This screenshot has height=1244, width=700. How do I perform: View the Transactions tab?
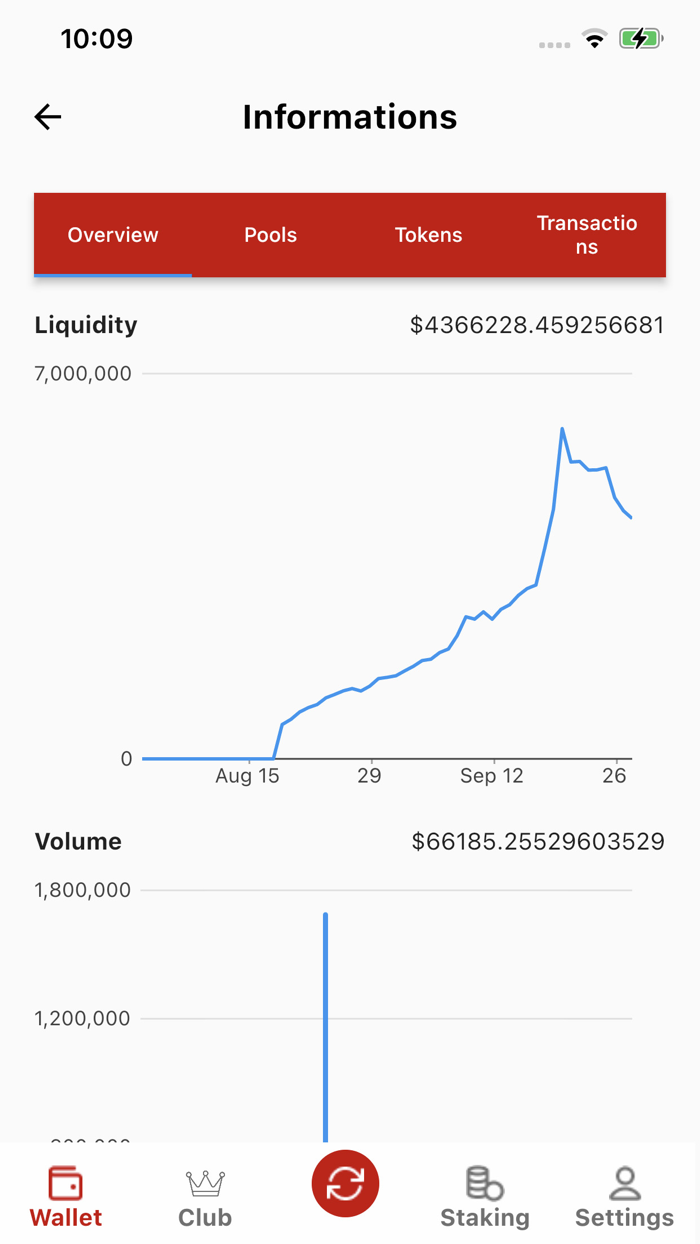coord(587,235)
